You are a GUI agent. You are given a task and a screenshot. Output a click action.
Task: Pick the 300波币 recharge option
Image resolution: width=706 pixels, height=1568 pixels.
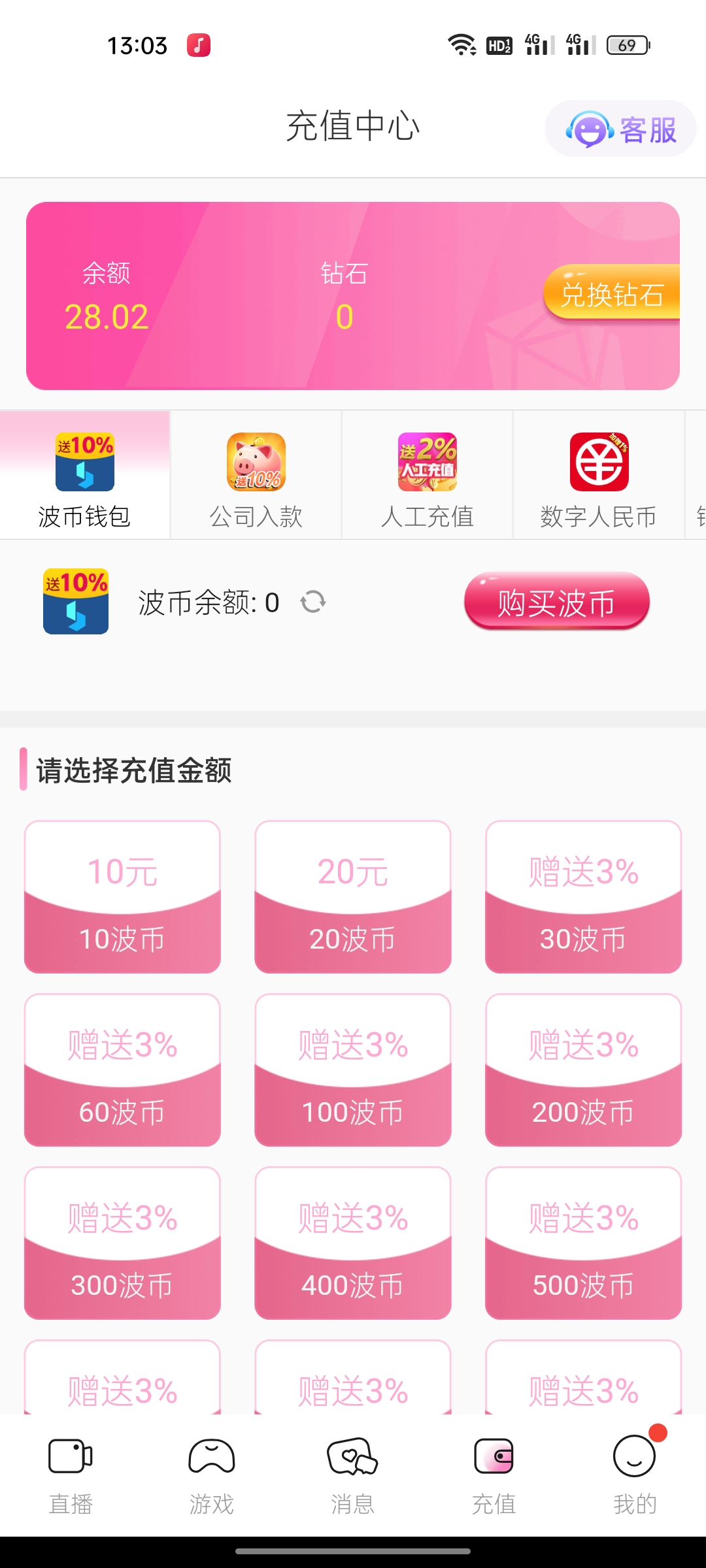[122, 1243]
